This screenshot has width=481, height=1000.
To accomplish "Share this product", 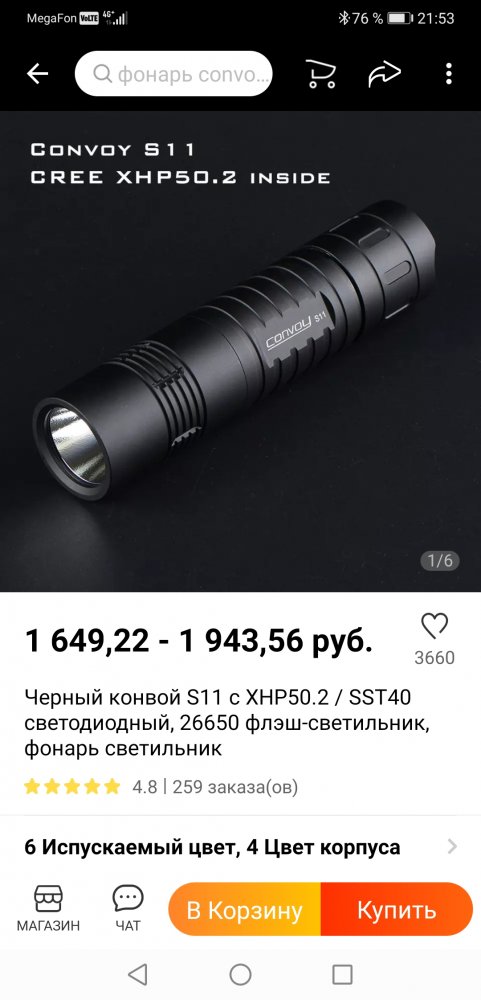I will tap(385, 74).
